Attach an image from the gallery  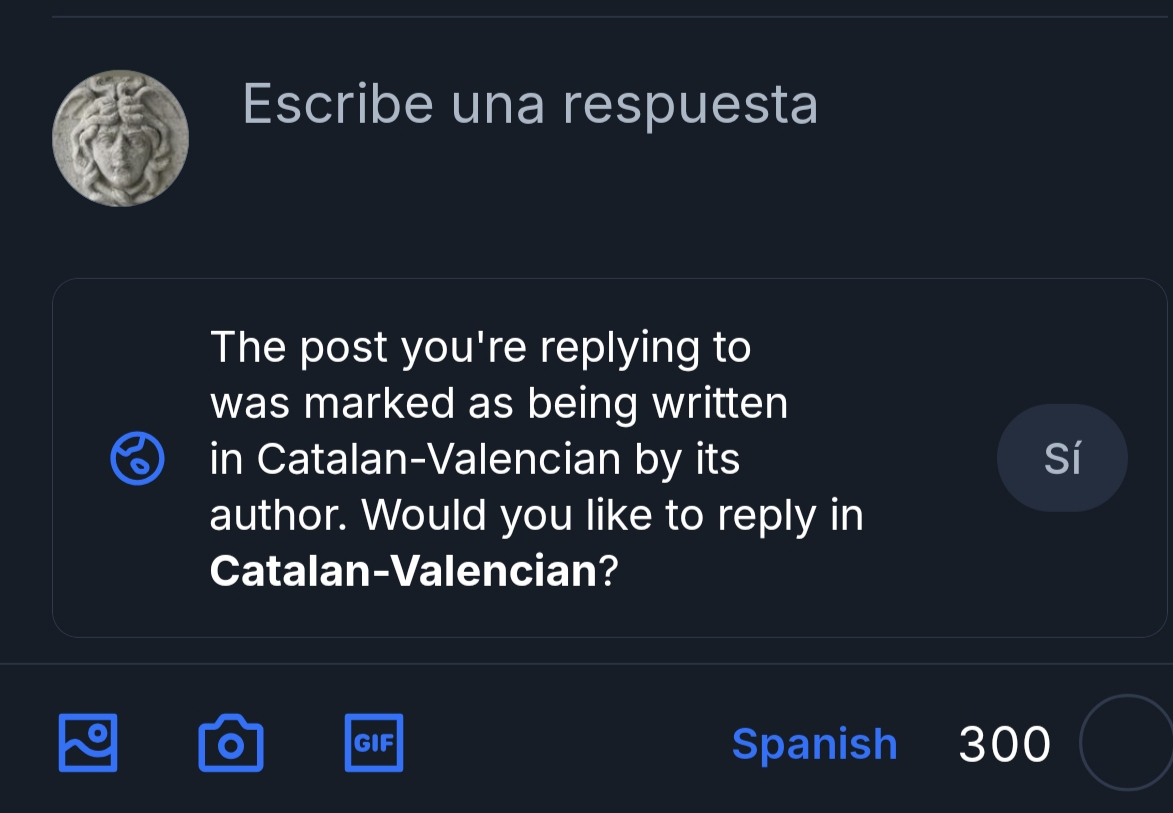coord(88,743)
